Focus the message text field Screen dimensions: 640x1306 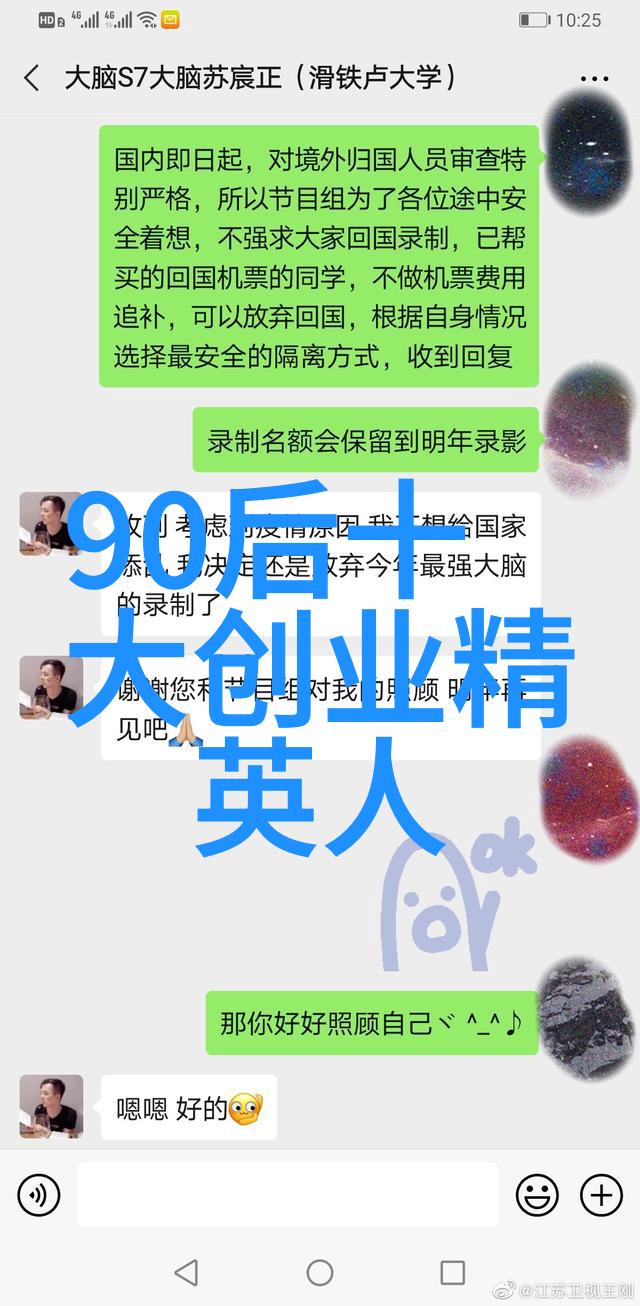[x=287, y=1194]
